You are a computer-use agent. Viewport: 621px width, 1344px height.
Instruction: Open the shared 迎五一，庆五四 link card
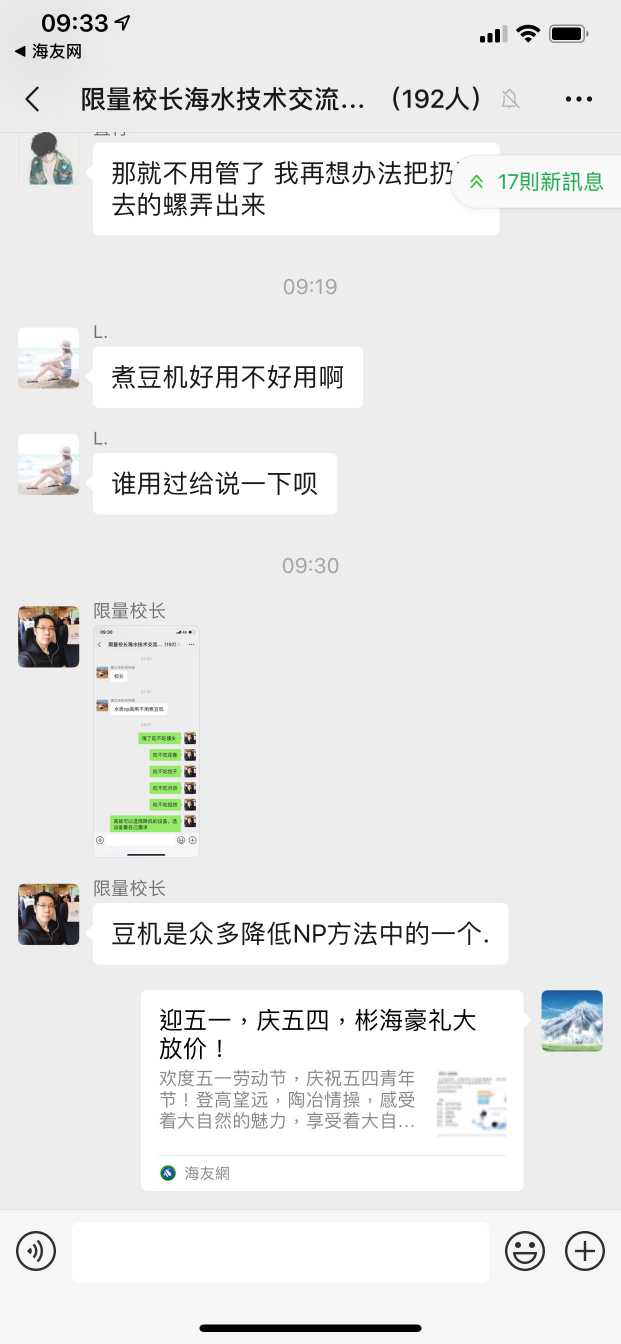332,1089
